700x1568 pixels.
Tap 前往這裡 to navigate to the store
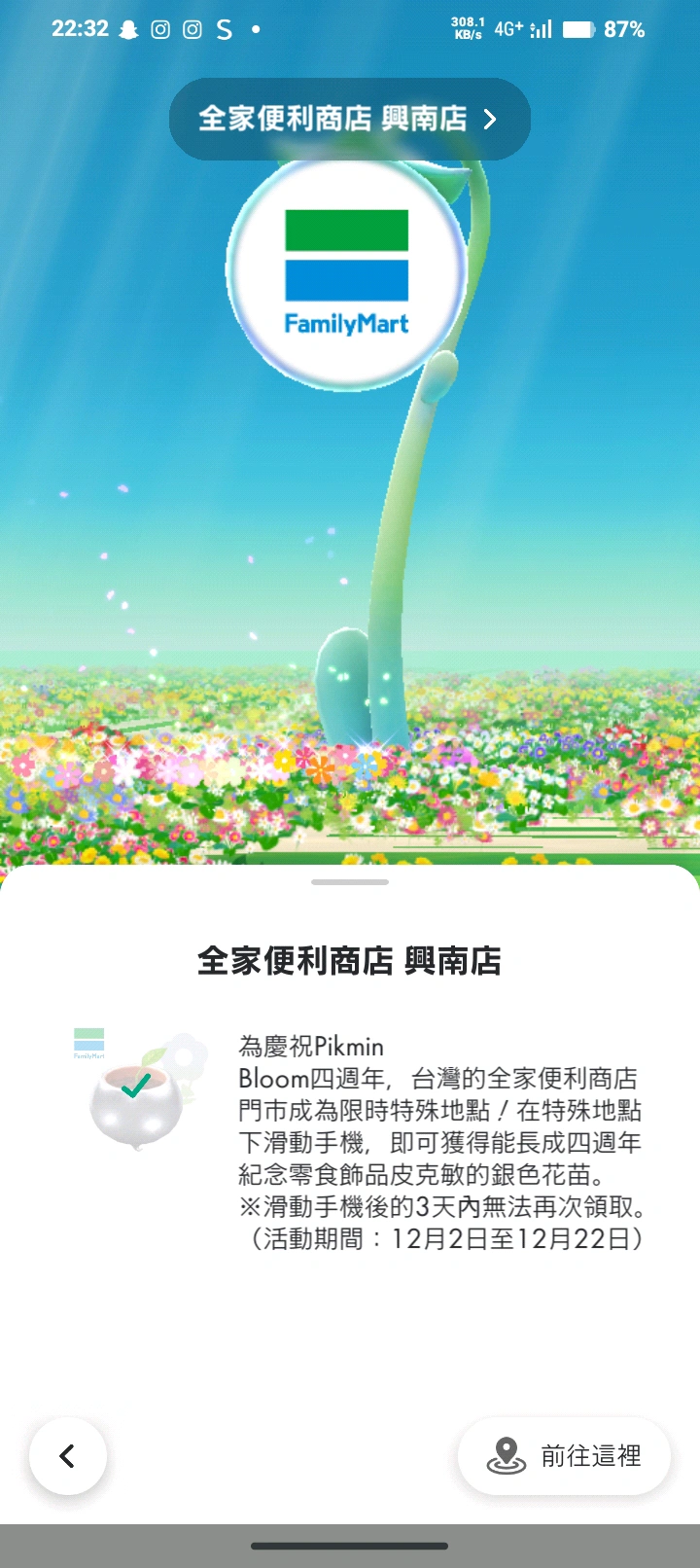pos(564,1455)
